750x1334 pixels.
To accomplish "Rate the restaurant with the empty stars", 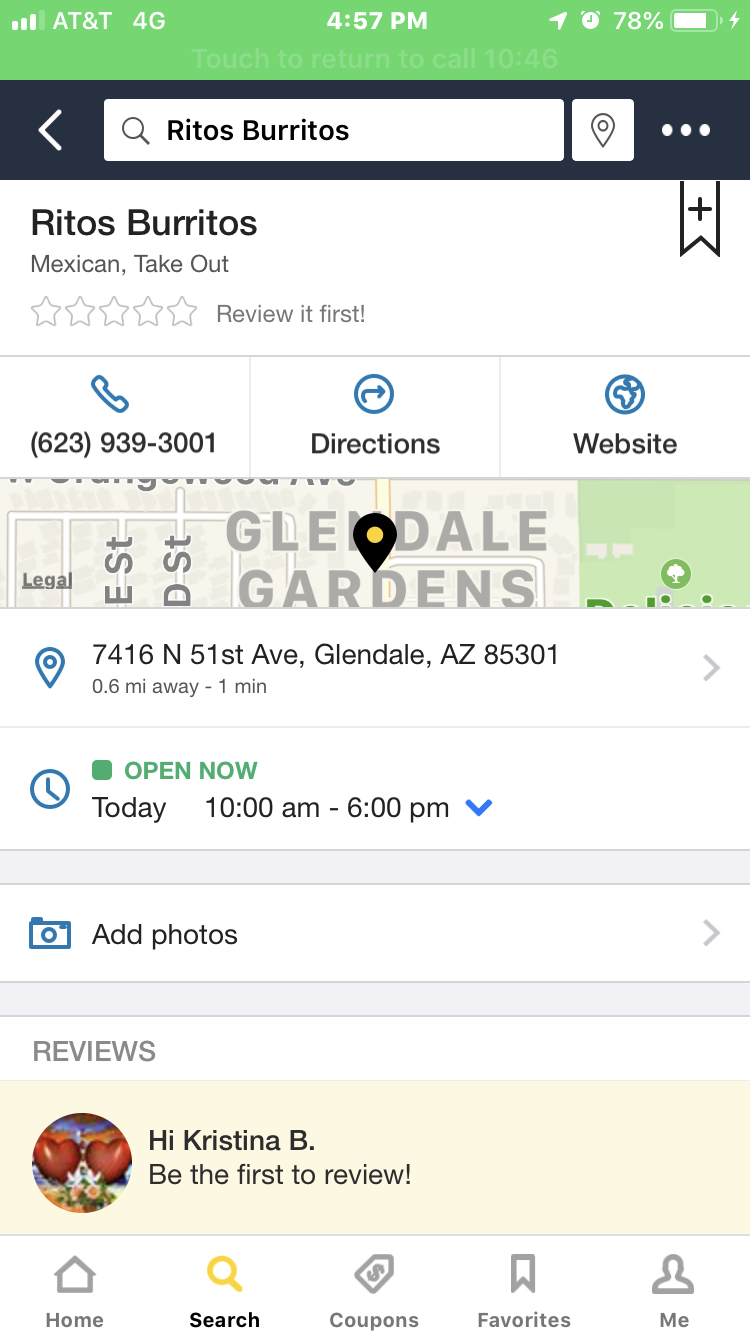I will (x=114, y=313).
